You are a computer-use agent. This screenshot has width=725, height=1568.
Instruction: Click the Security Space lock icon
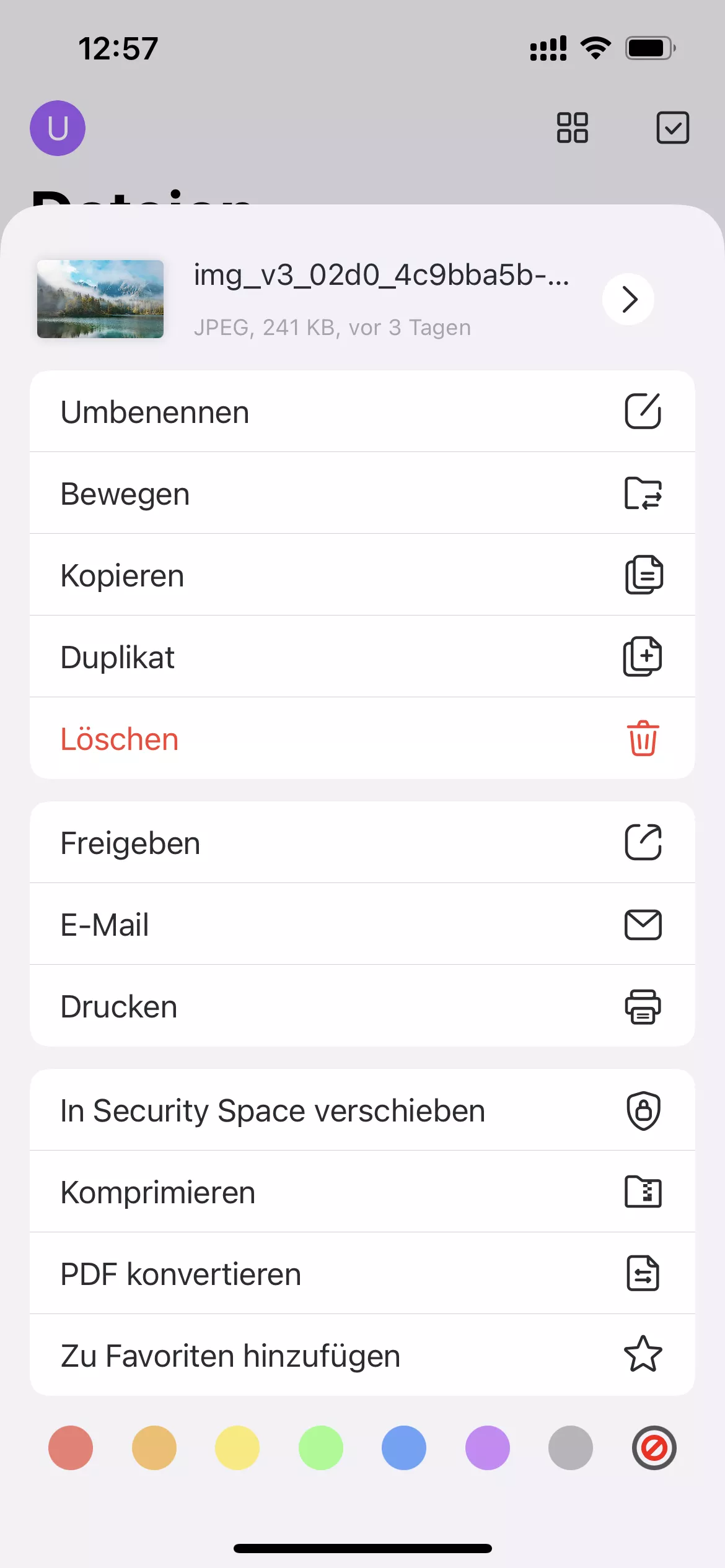point(643,1110)
